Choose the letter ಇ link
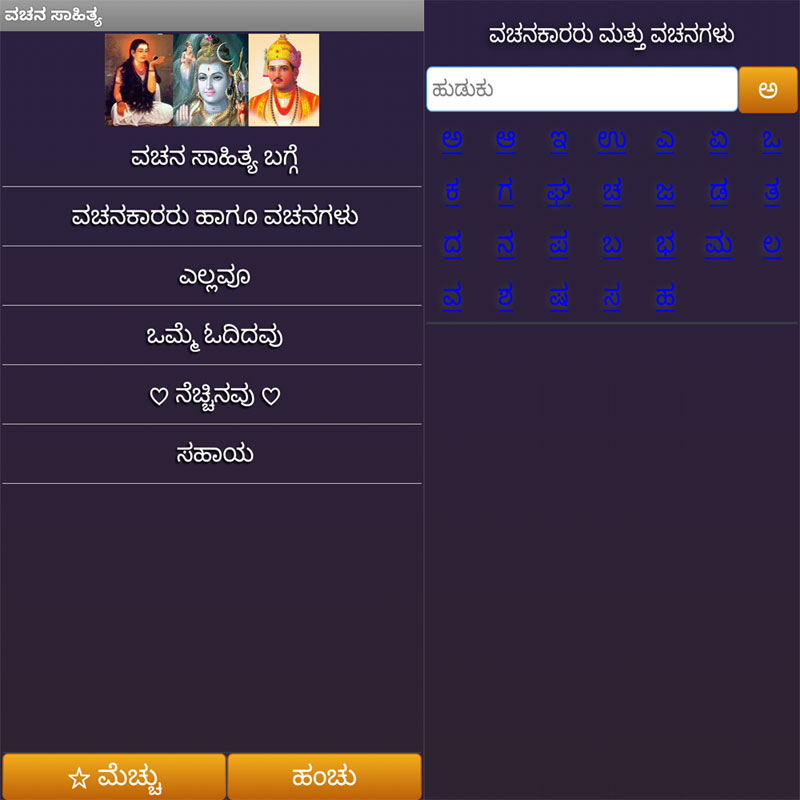 559,140
